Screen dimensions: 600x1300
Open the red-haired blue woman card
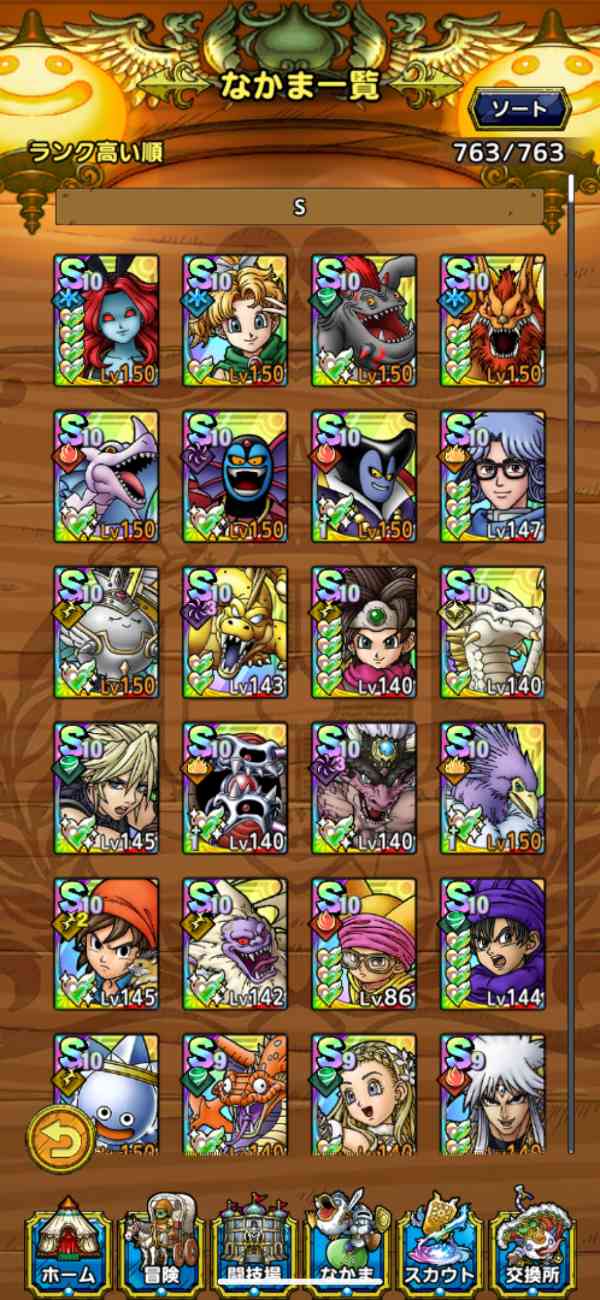pyautogui.click(x=106, y=320)
